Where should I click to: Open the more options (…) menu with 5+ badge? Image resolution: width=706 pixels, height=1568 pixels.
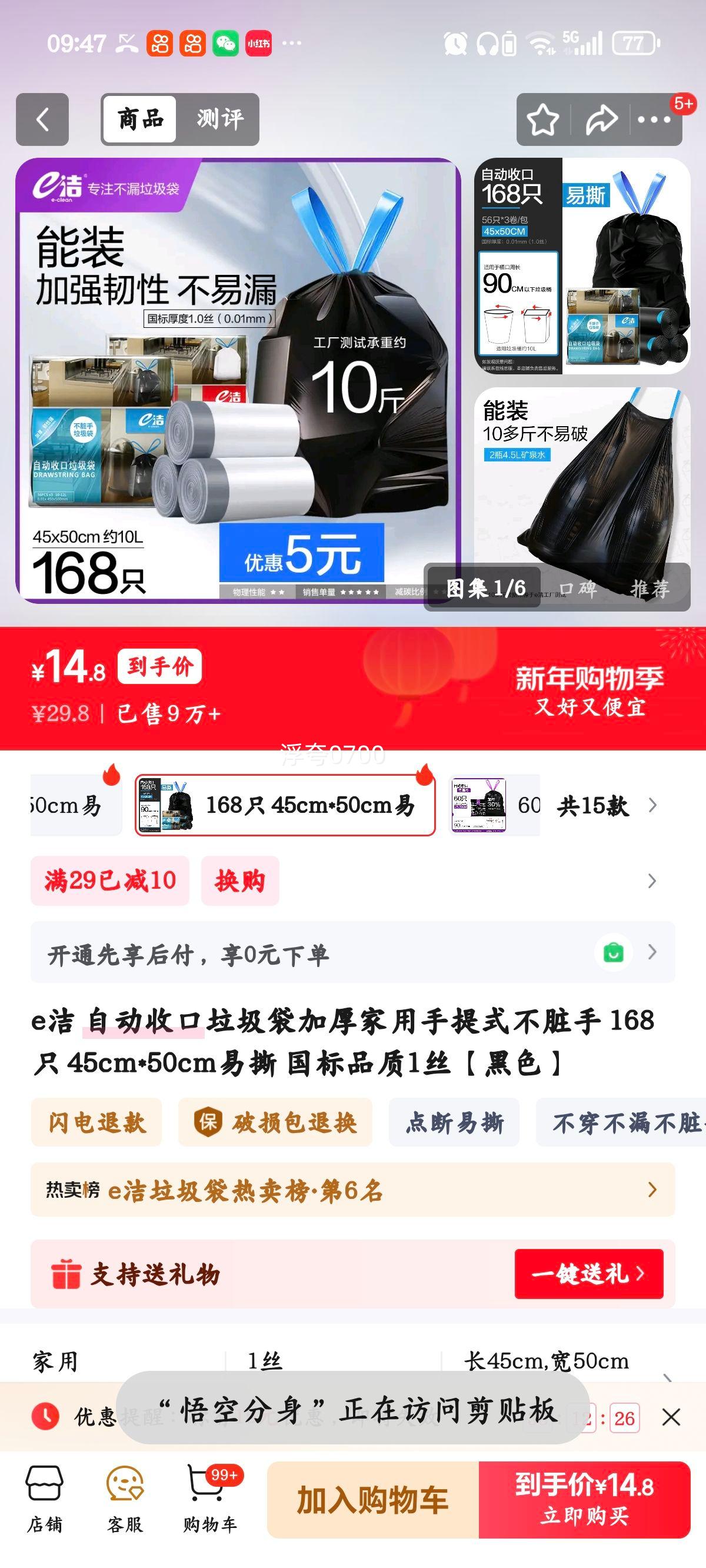coord(652,118)
